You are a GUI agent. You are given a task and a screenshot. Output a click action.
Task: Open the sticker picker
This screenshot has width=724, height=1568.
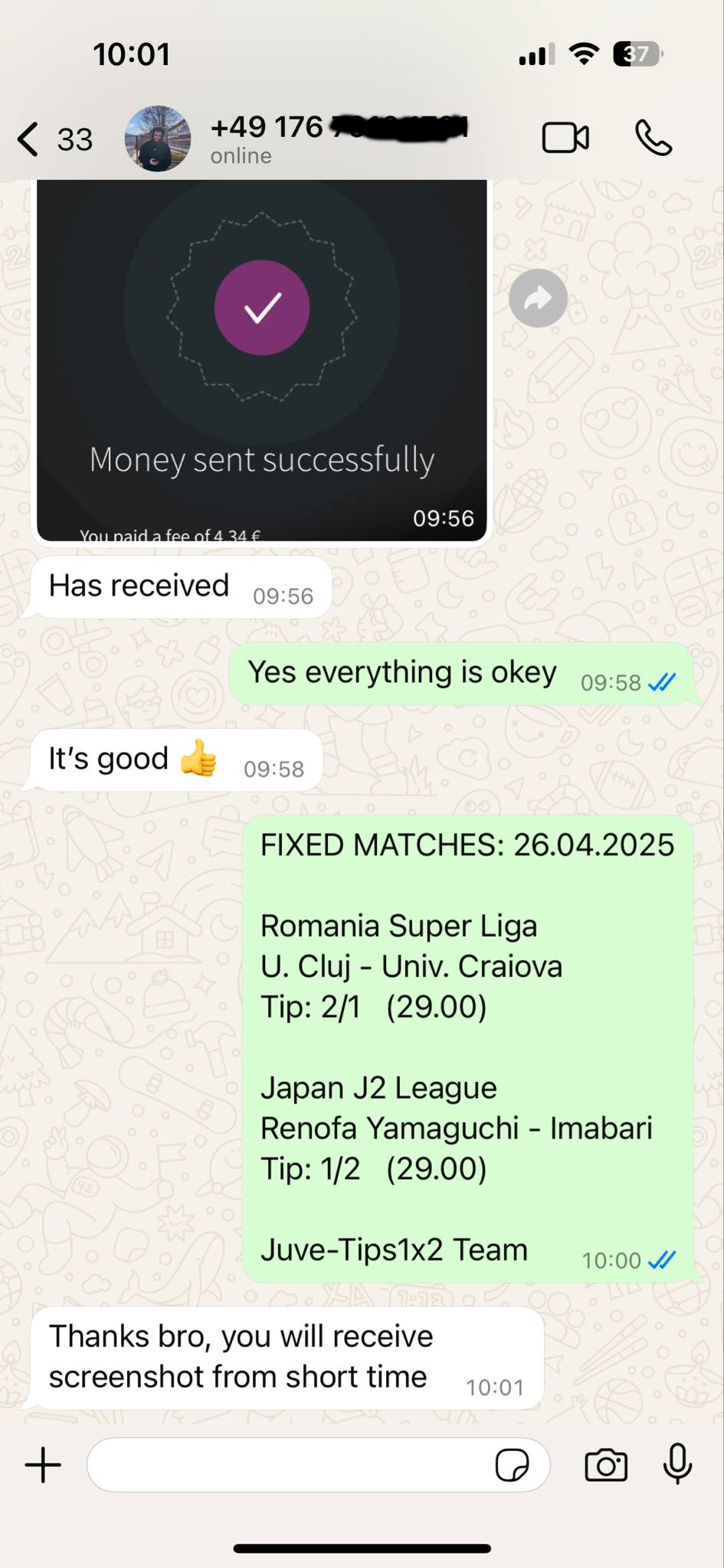[512, 1465]
